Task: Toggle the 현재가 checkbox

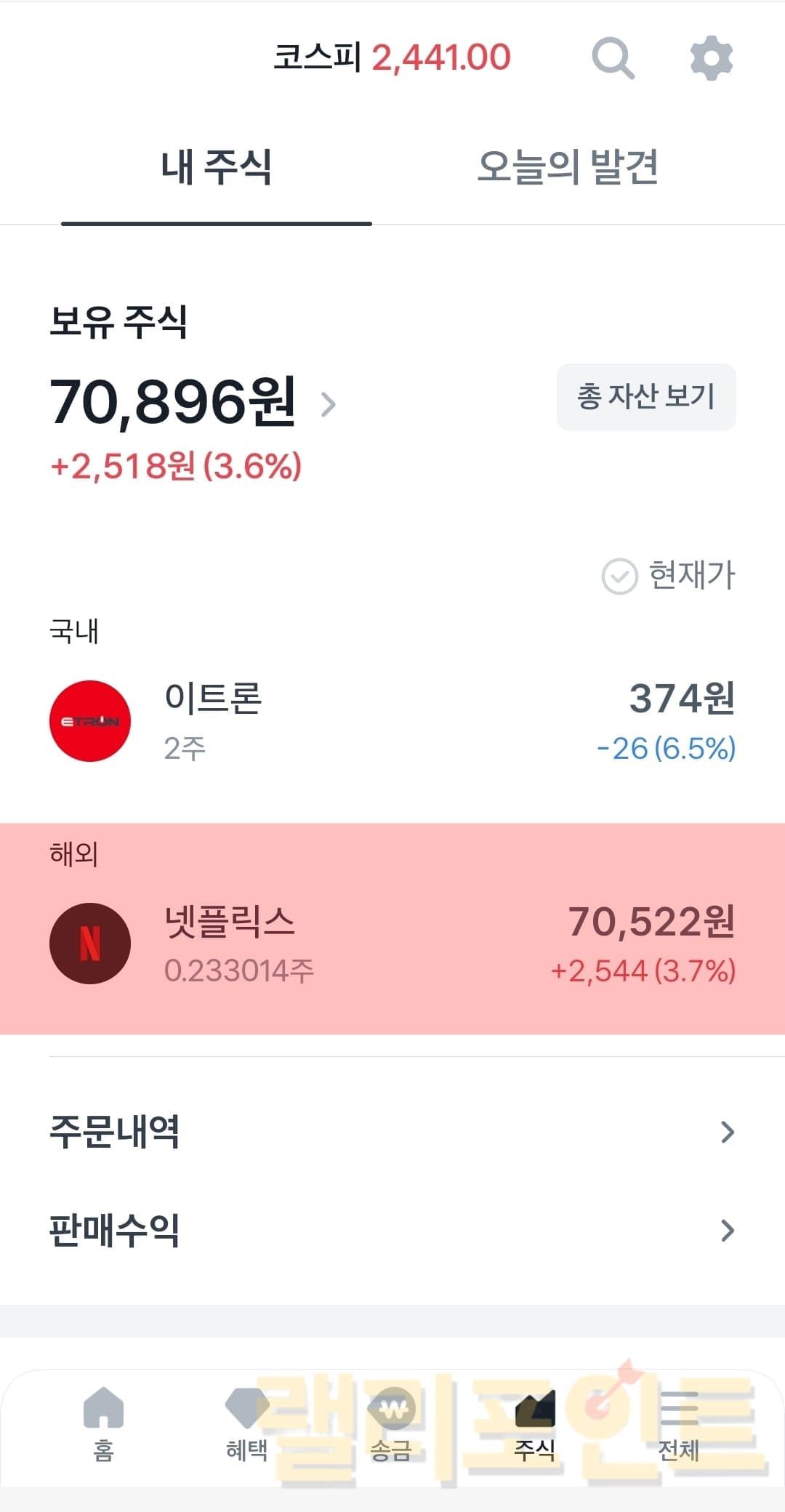Action: click(619, 576)
